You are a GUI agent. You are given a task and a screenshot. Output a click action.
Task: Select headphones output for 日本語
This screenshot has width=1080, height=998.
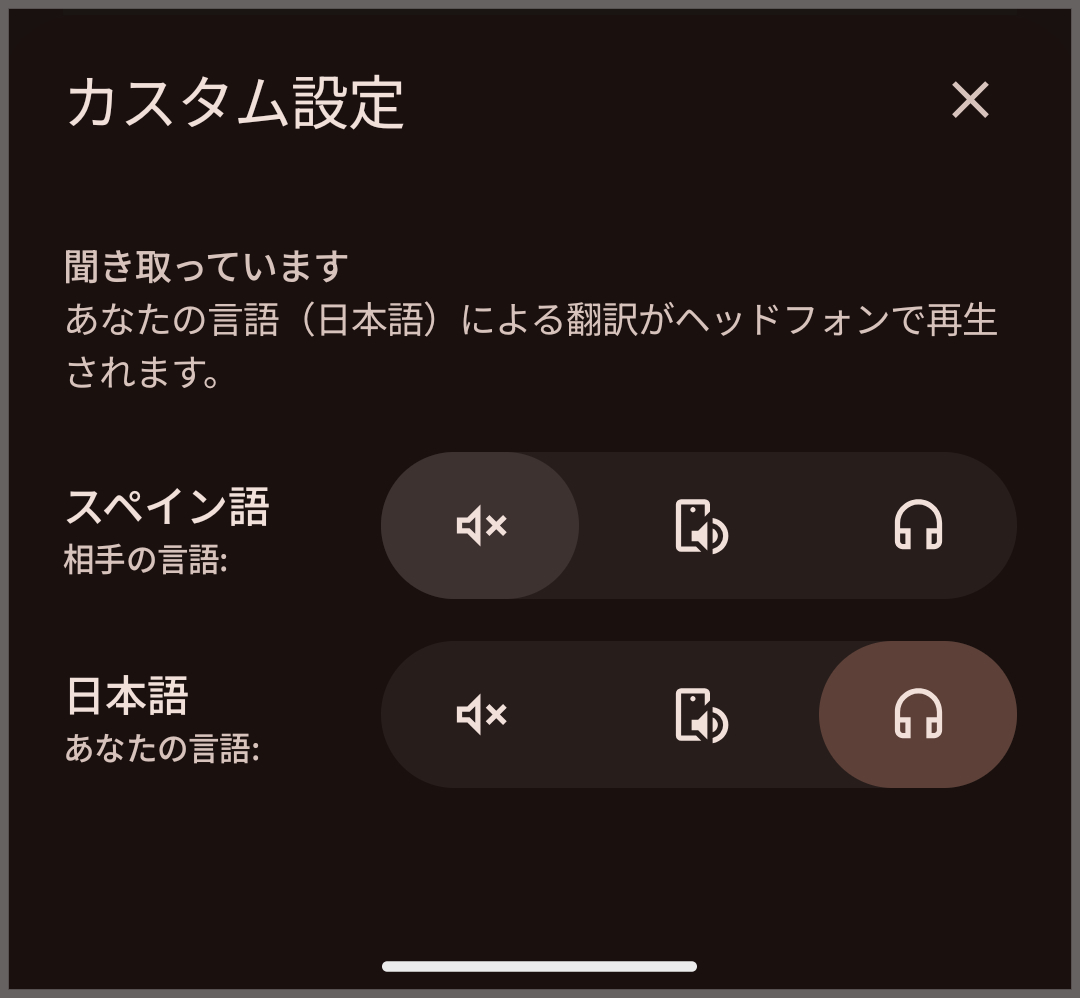917,715
